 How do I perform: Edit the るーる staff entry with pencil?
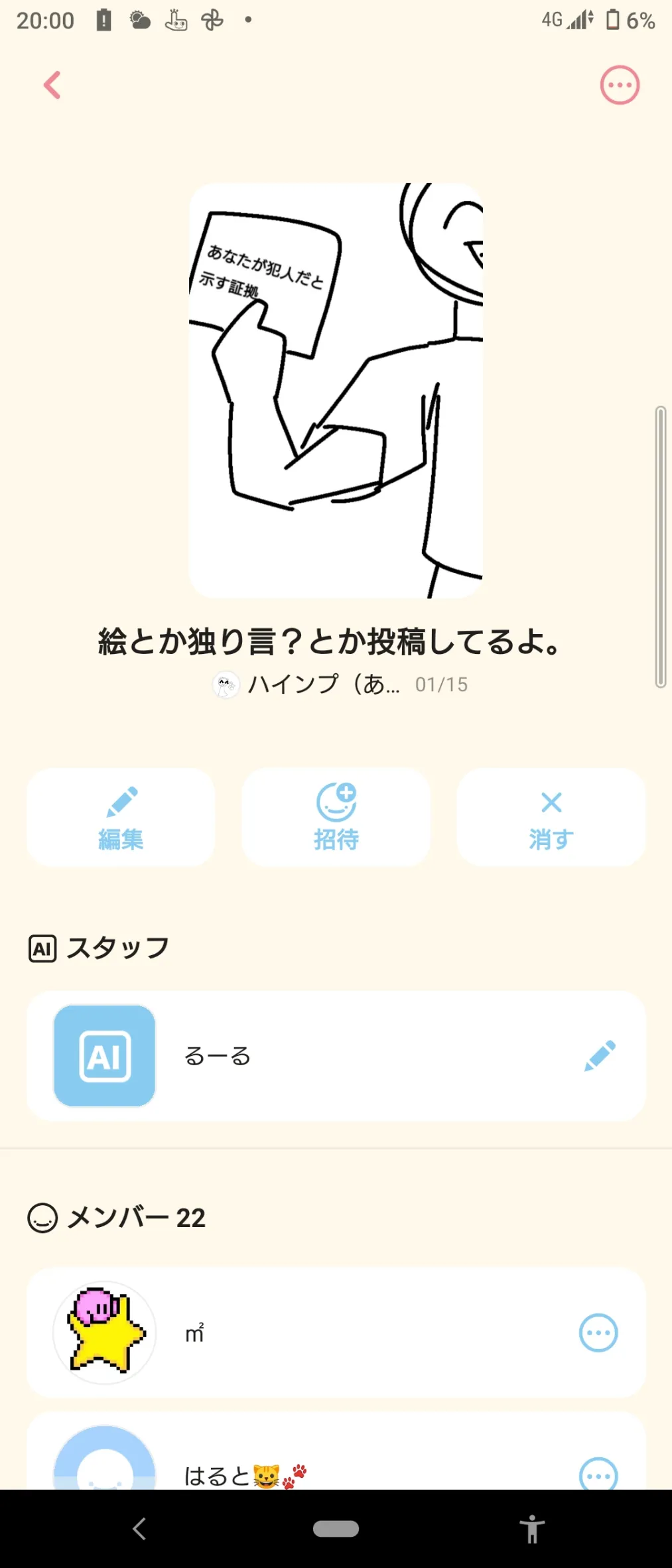[600, 1056]
